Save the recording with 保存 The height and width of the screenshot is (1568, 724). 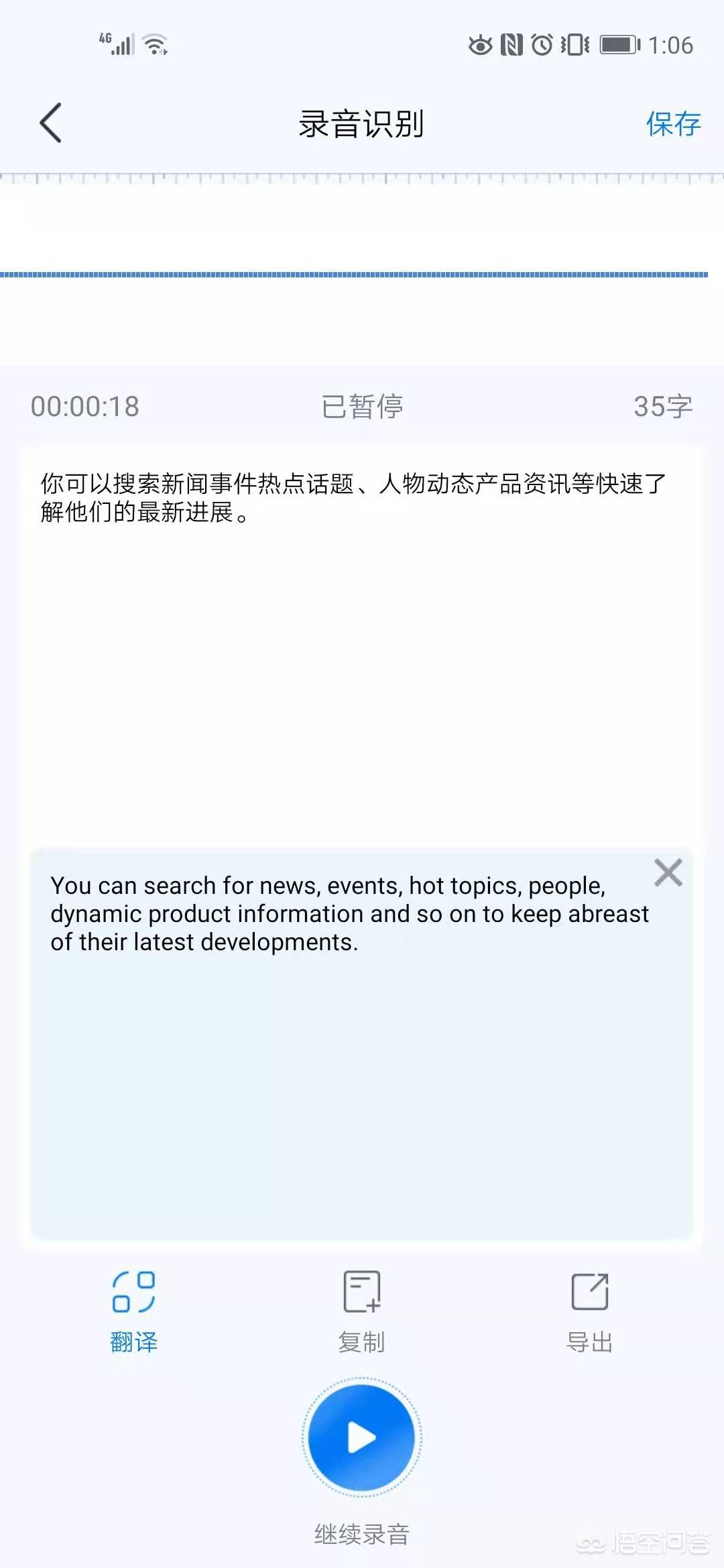(673, 124)
